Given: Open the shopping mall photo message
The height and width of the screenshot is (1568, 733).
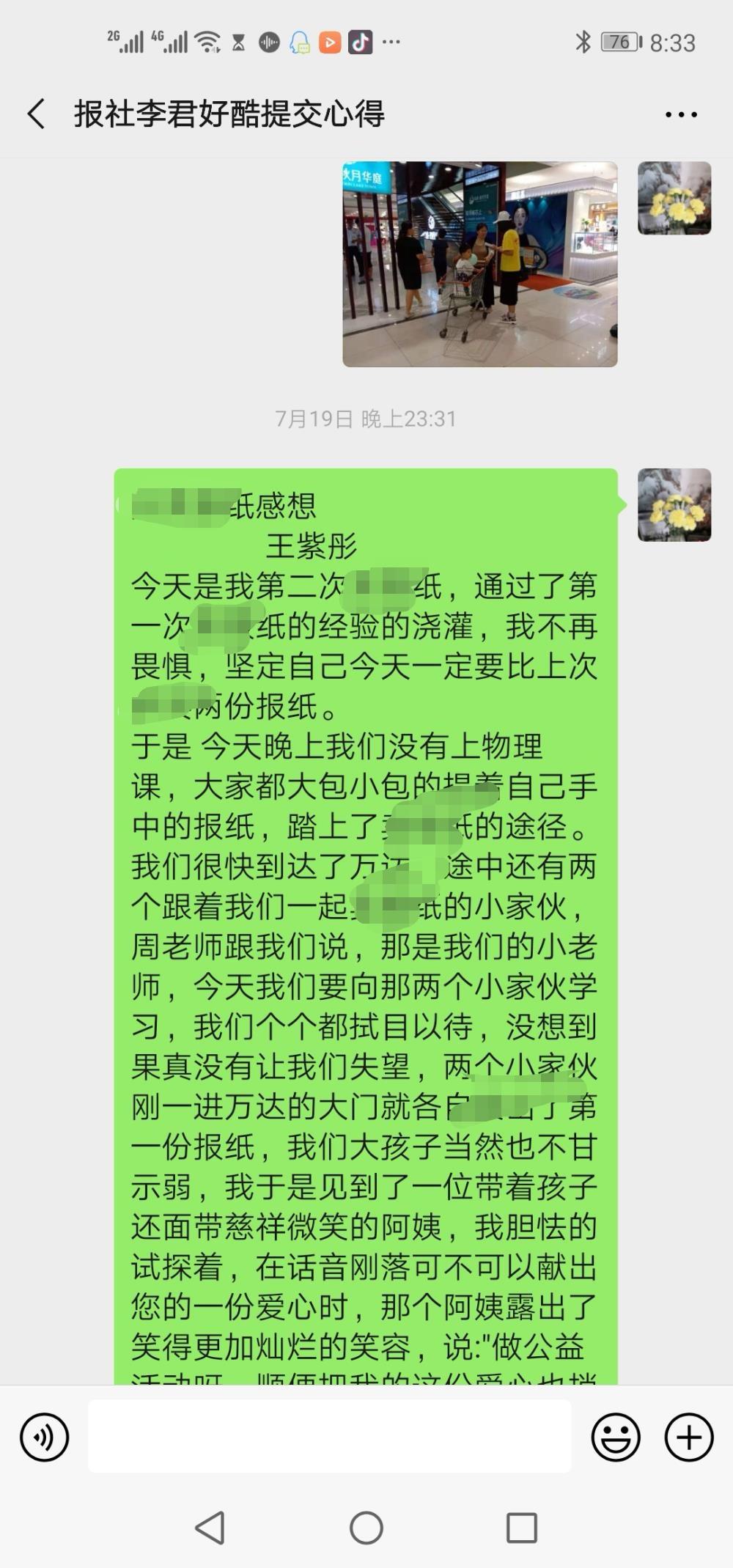Looking at the screenshot, I should tap(480, 264).
